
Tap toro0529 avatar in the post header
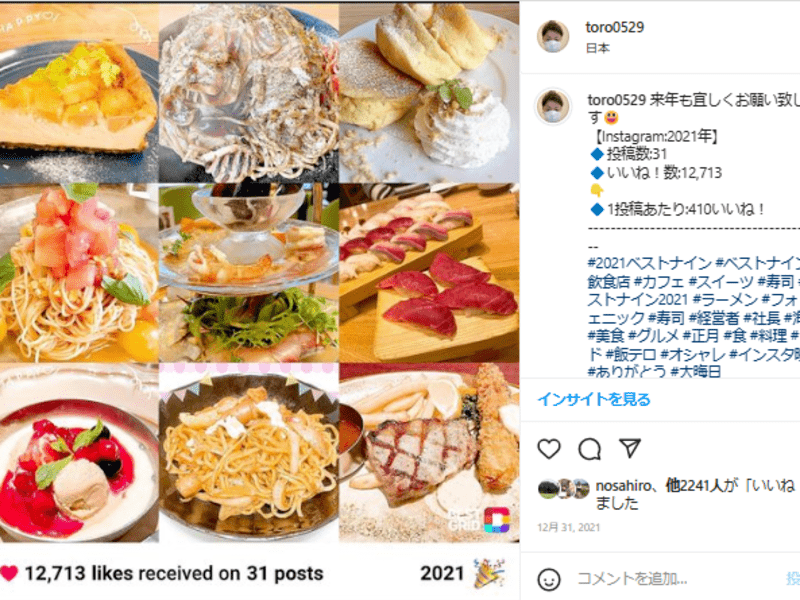pyautogui.click(x=553, y=36)
